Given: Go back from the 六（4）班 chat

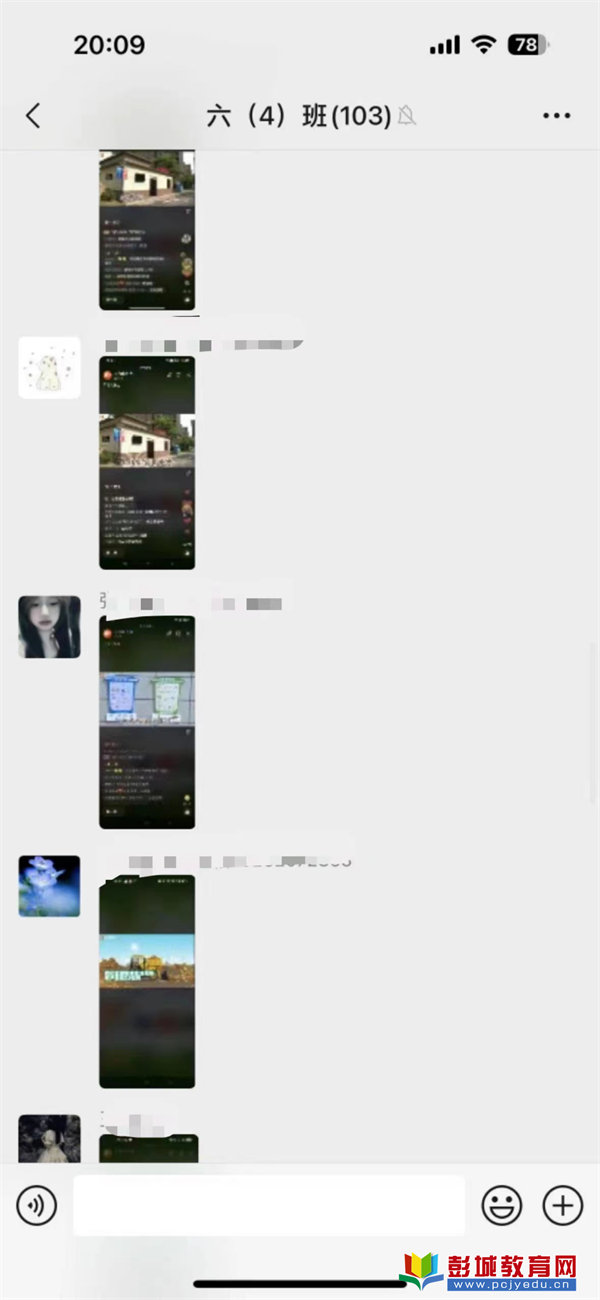Looking at the screenshot, I should coord(33,116).
